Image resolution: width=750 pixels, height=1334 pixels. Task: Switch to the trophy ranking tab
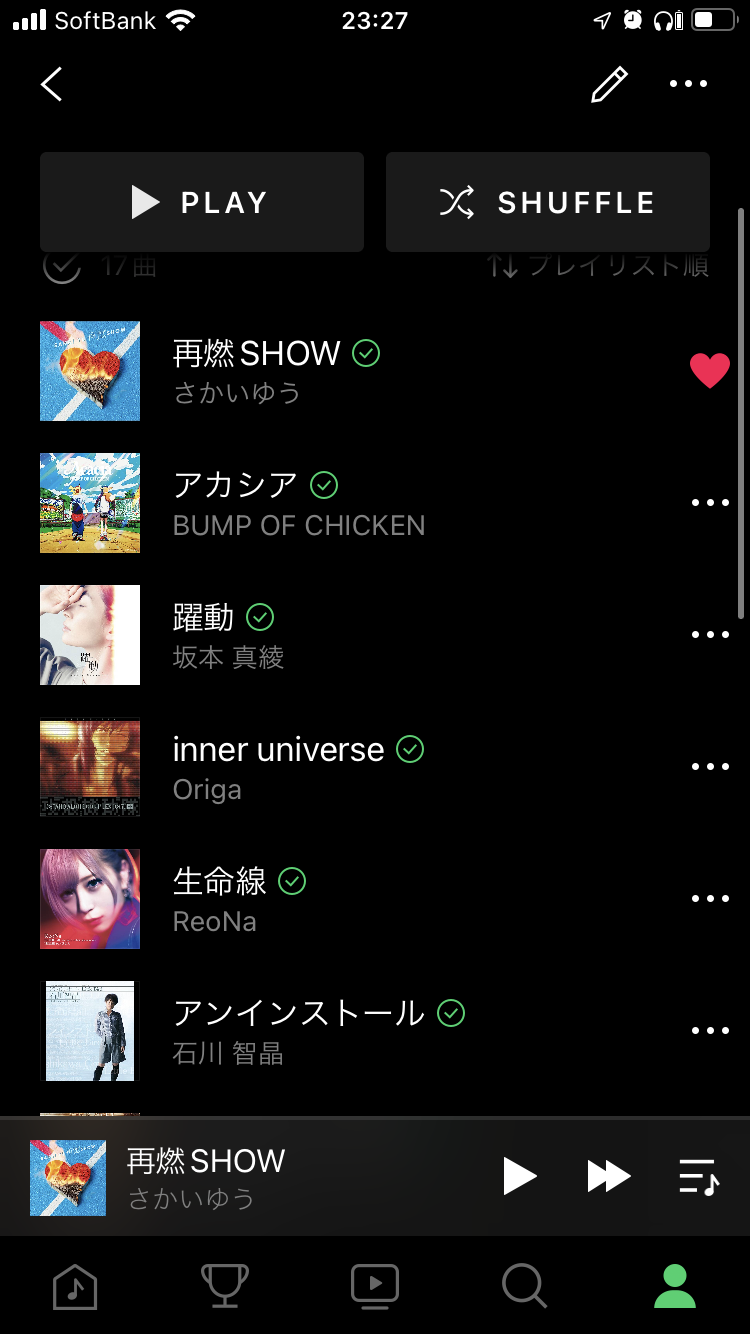point(225,1286)
